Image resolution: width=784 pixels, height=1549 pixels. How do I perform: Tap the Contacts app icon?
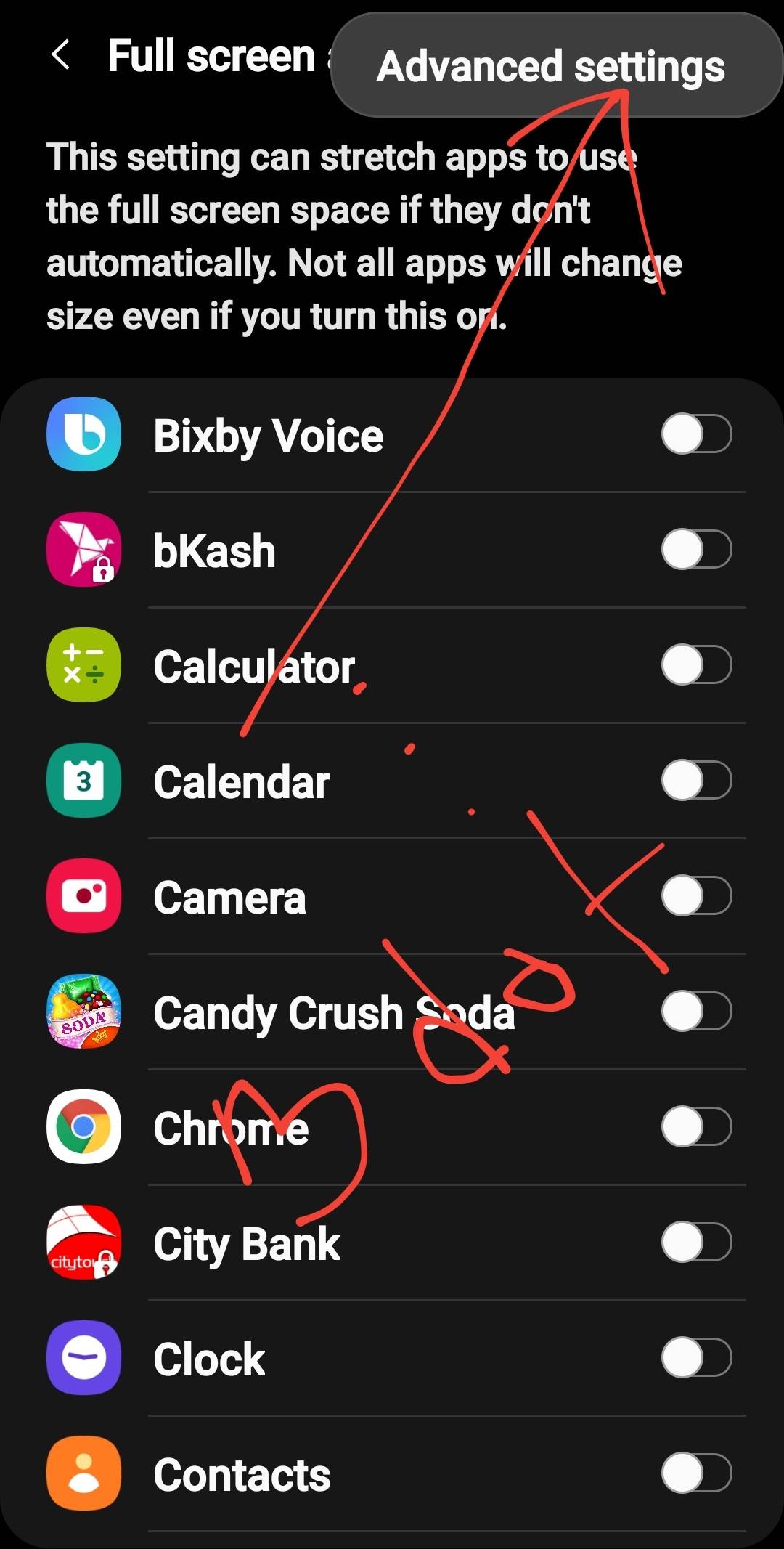coord(82,1474)
